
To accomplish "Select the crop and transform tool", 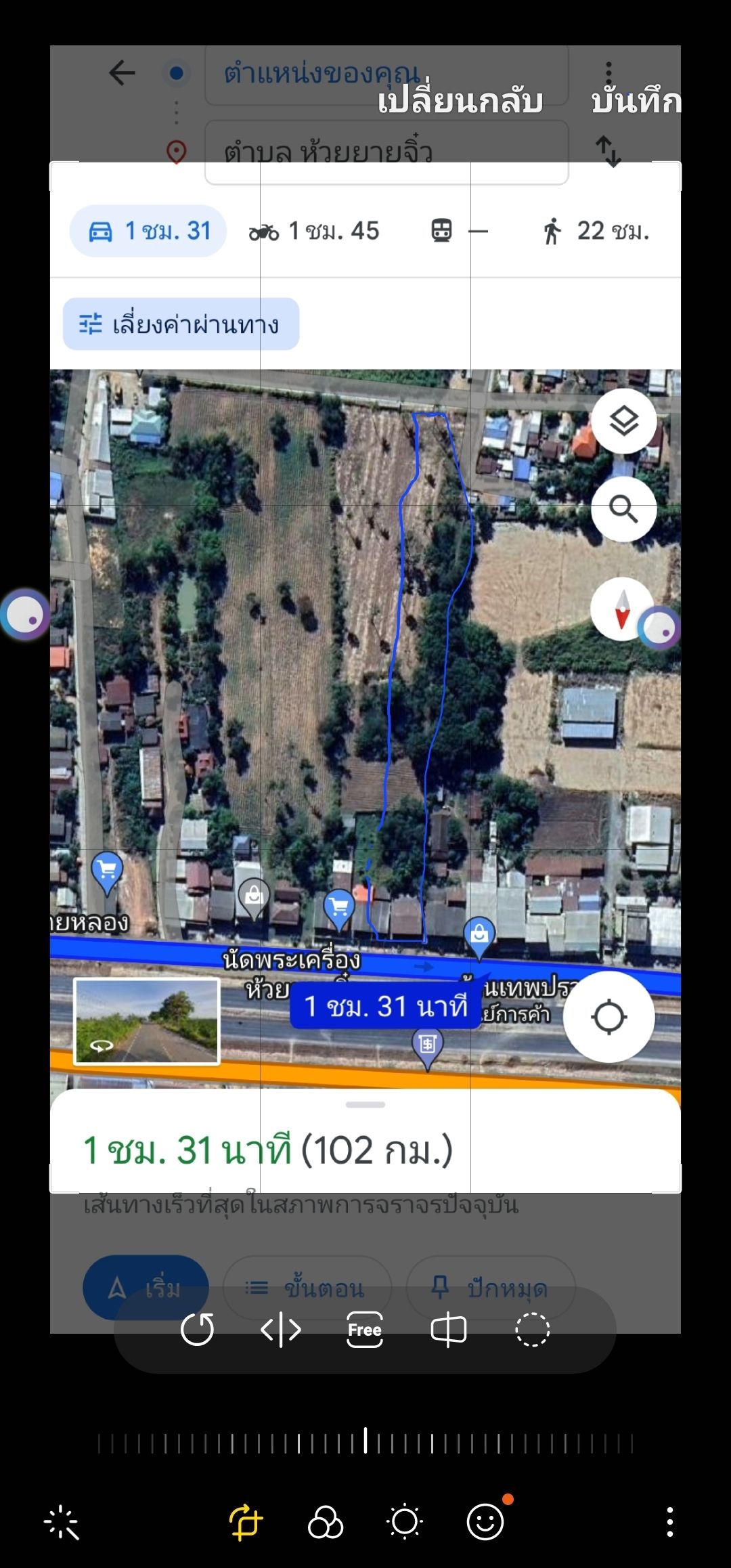I will (x=246, y=1523).
